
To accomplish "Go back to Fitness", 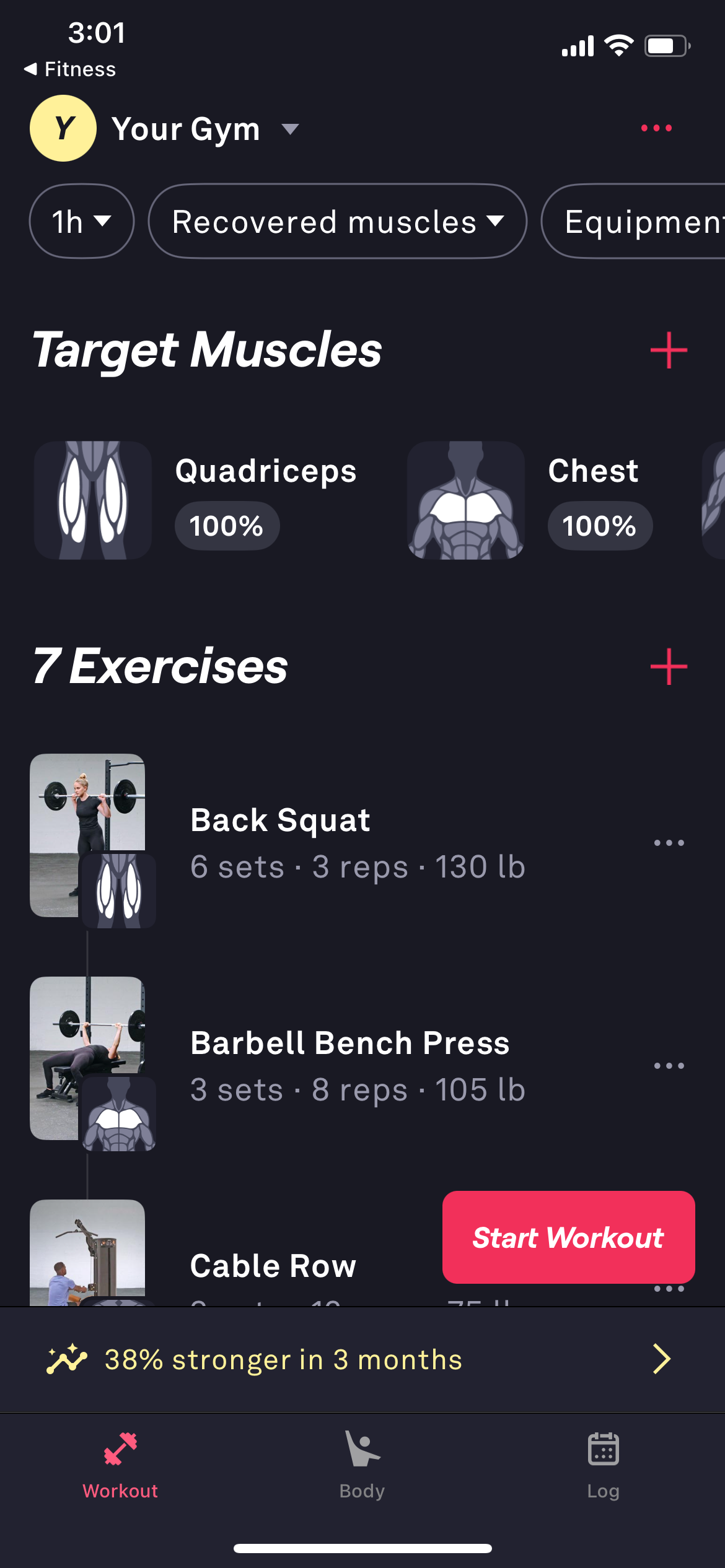I will [x=69, y=69].
